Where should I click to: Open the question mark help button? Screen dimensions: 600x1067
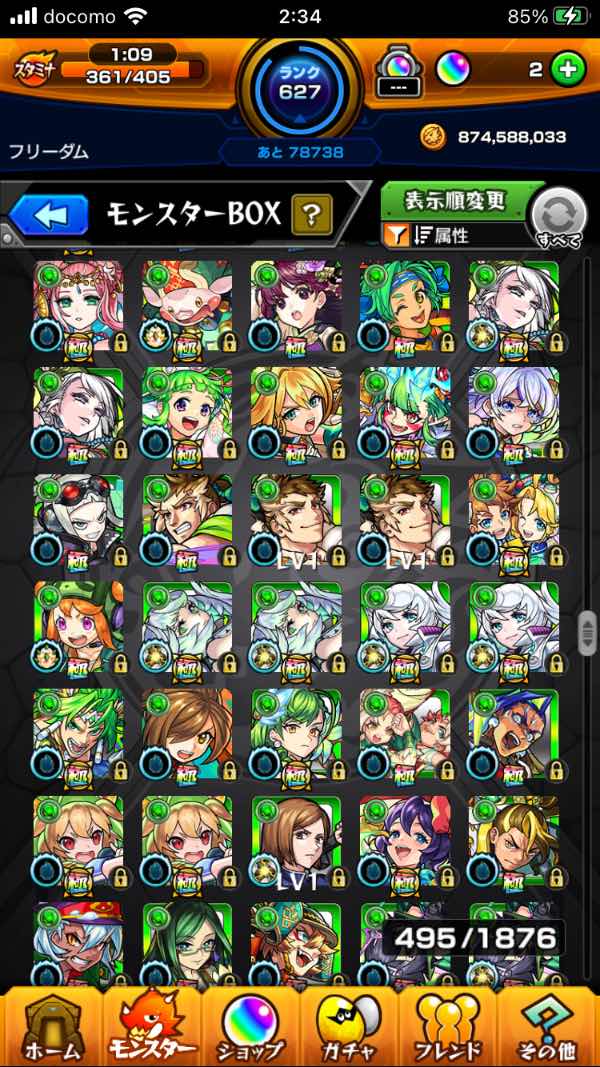[x=311, y=214]
